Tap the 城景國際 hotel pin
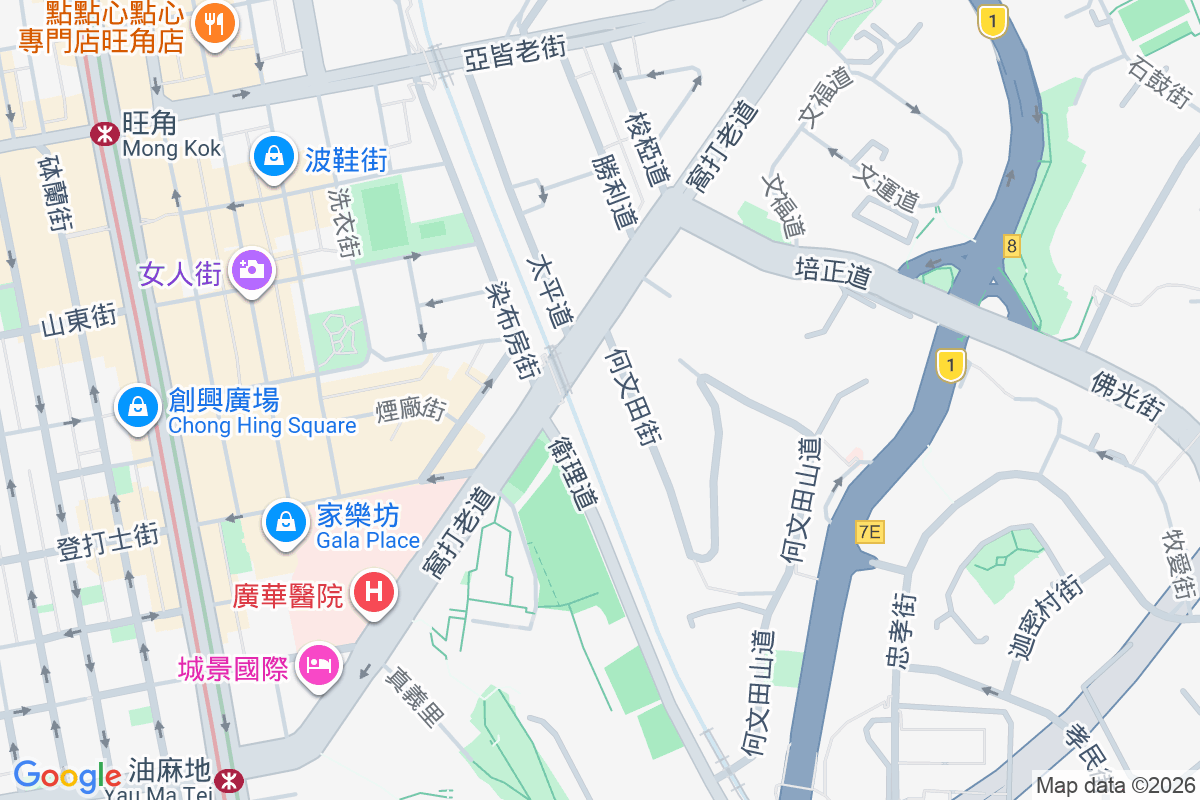Viewport: 1200px width, 800px height. pos(319,665)
